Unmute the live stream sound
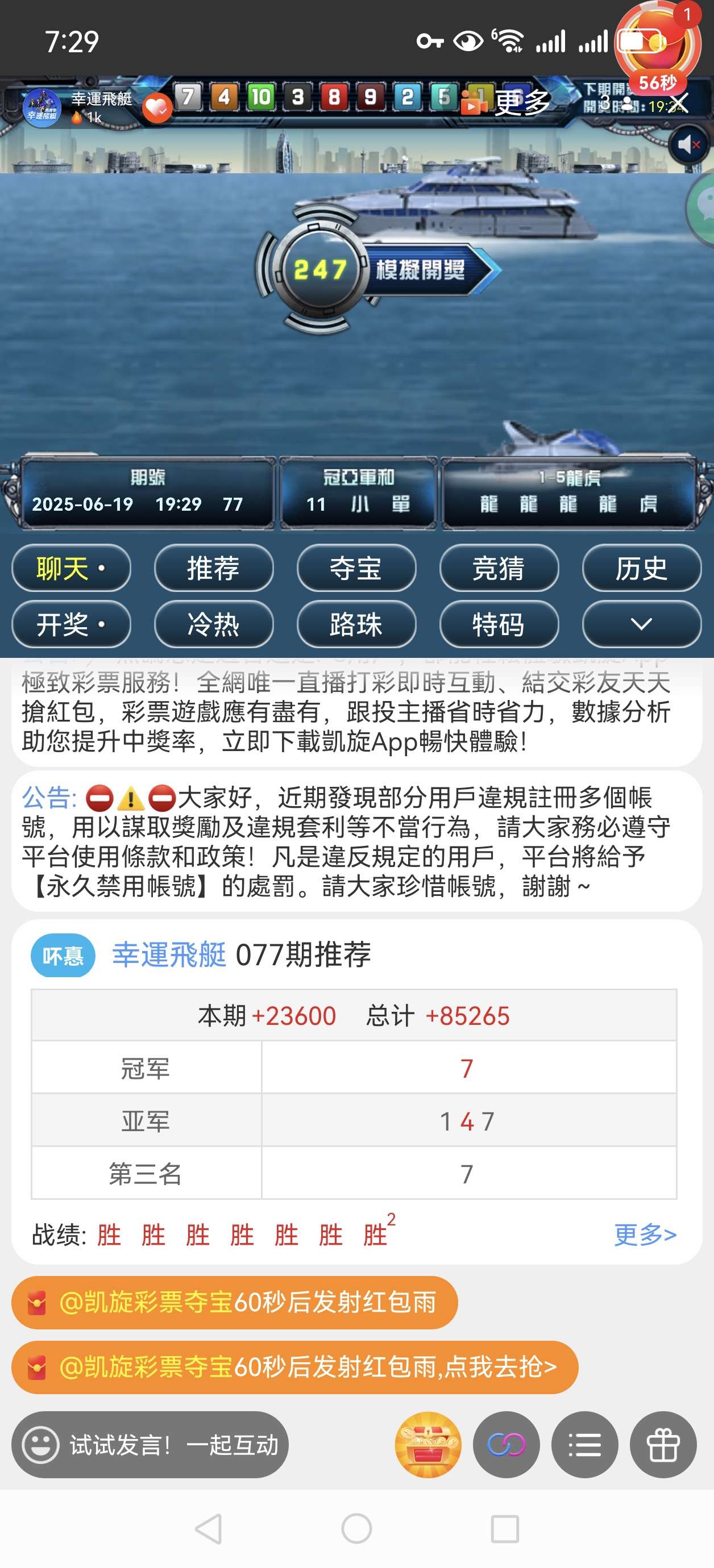 688,145
